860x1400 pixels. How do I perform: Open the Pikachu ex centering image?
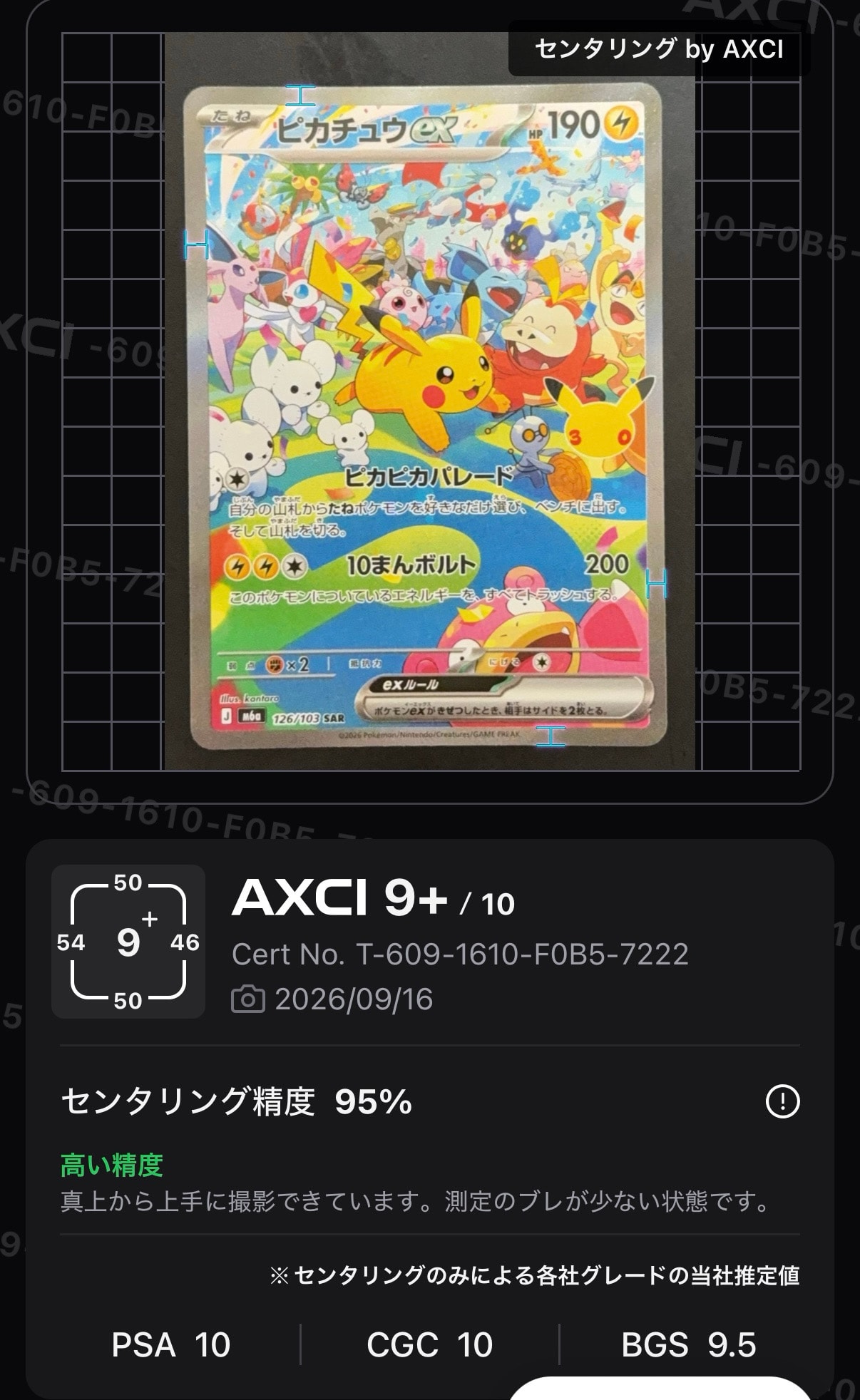point(431,401)
